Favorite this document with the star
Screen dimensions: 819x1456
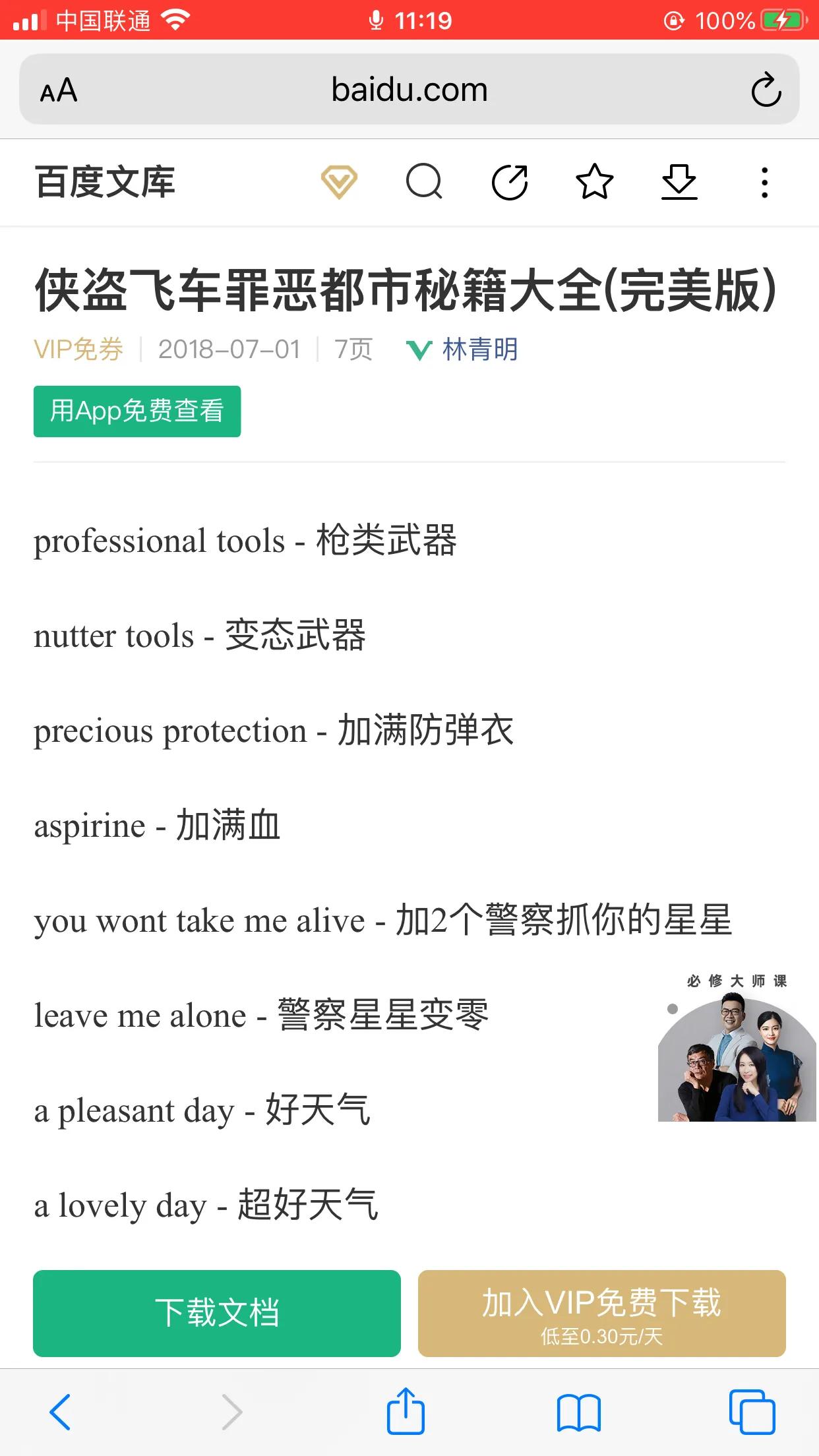click(x=594, y=182)
